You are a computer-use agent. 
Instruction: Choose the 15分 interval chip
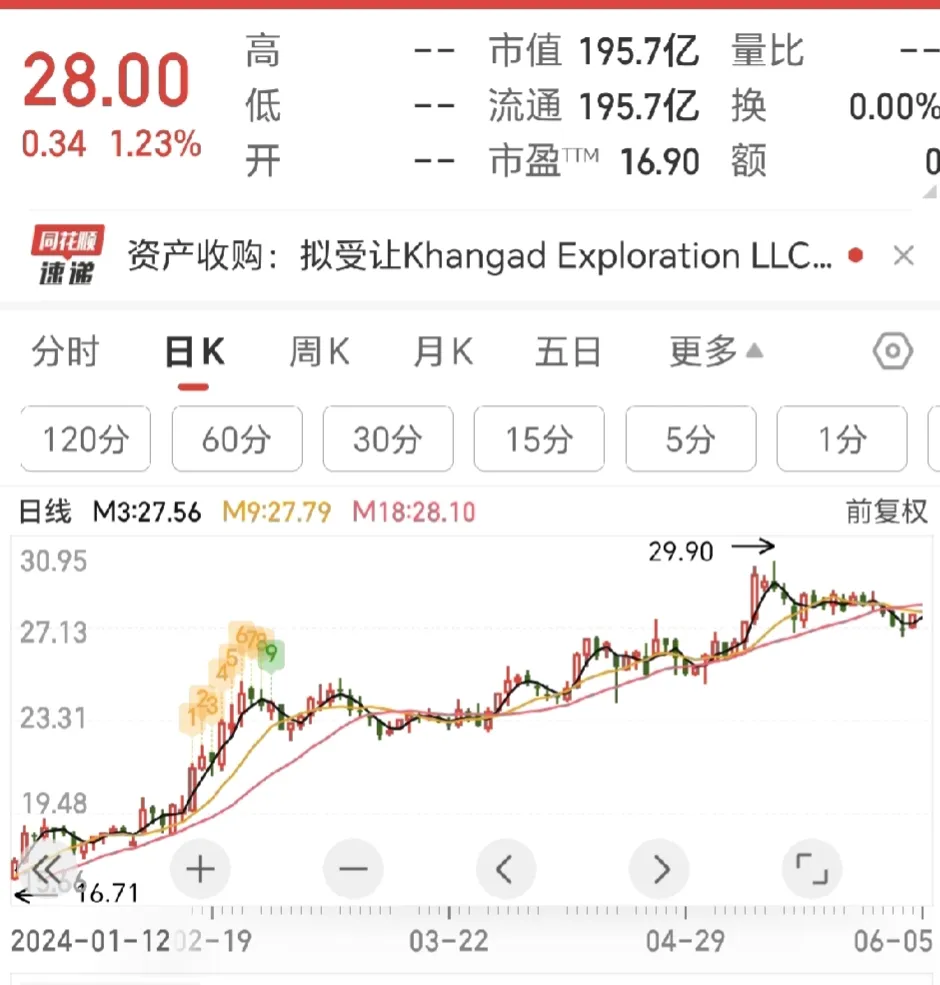tap(539, 438)
